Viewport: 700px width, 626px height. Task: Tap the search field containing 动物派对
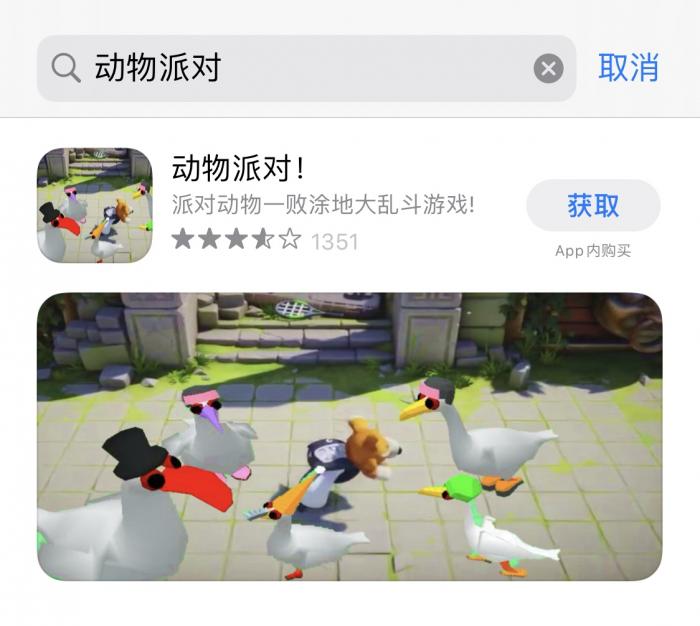(x=300, y=68)
